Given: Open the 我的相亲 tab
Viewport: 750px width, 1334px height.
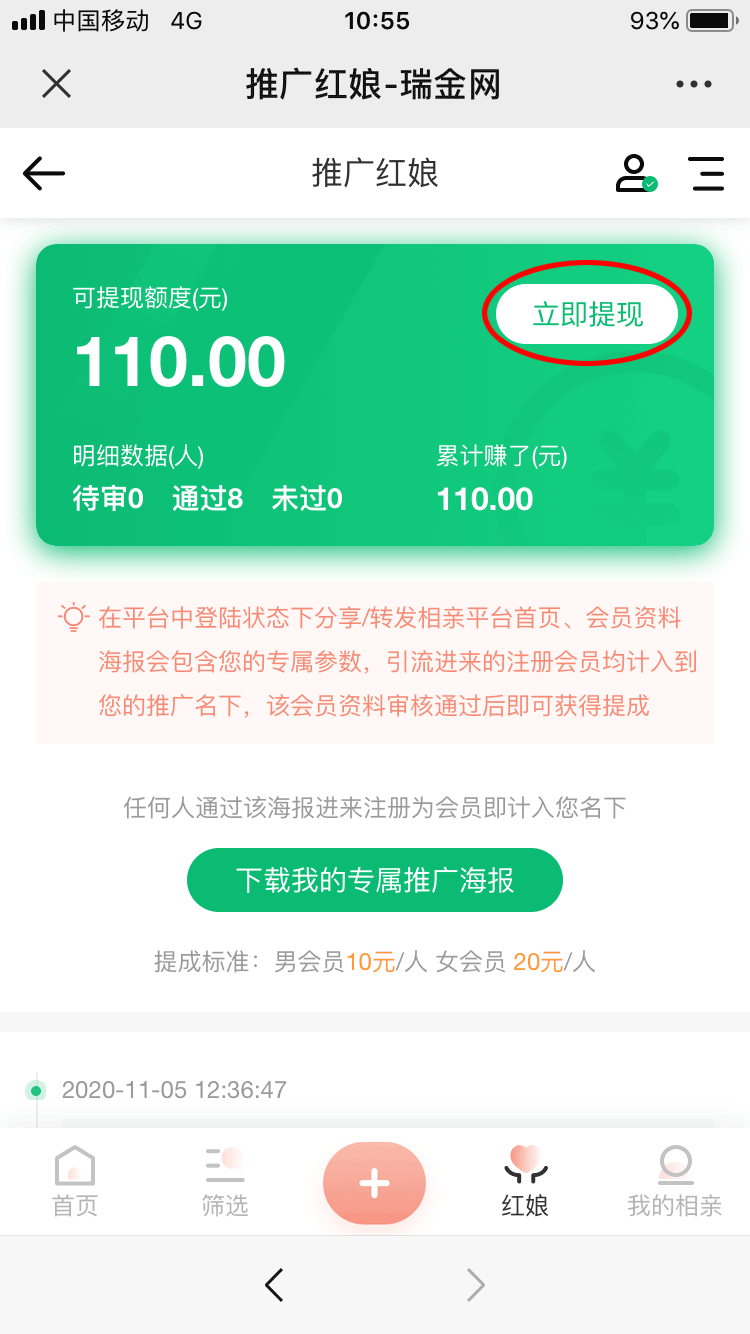Looking at the screenshot, I should (675, 1182).
